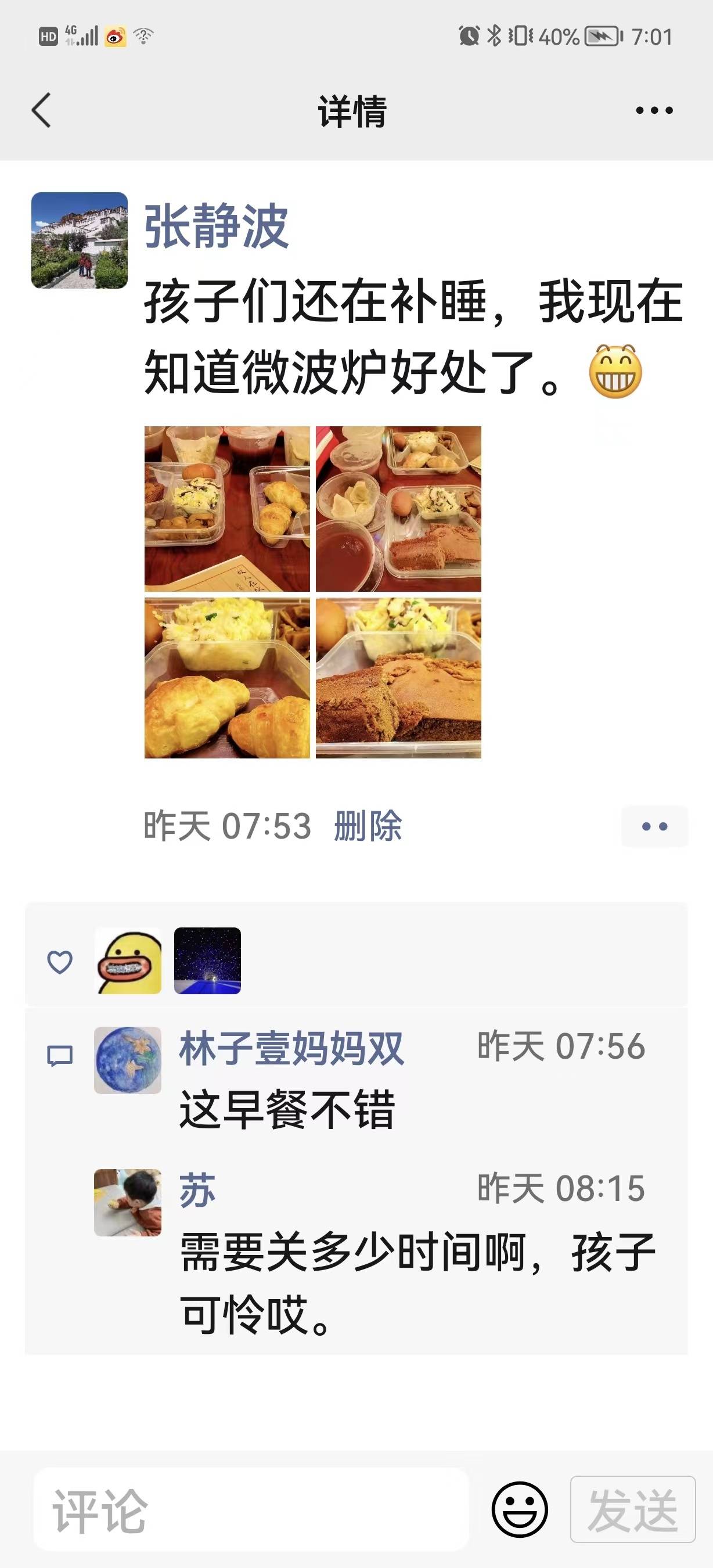Open 张静波's profile avatar
713x1568 pixels.
[x=80, y=240]
